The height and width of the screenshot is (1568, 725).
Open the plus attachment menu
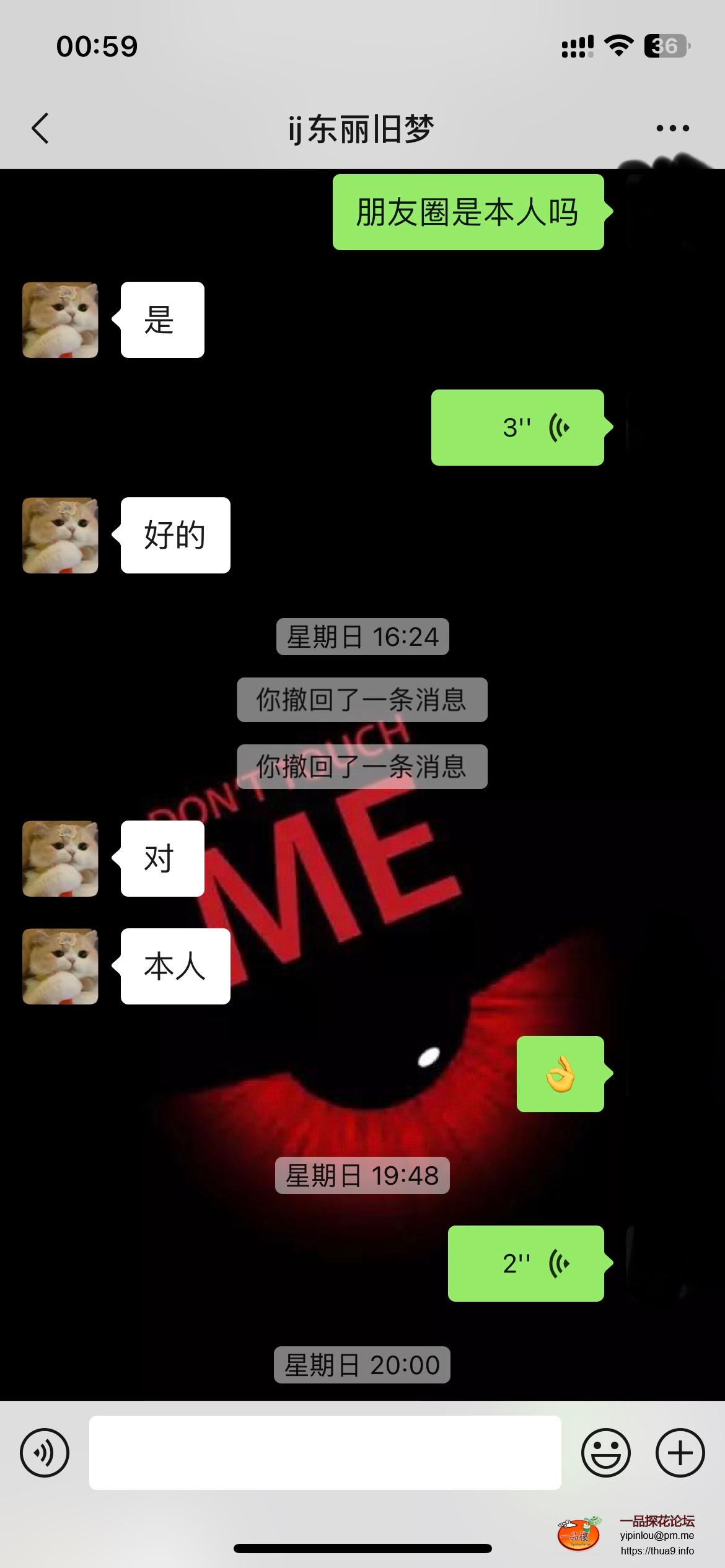click(x=680, y=1453)
